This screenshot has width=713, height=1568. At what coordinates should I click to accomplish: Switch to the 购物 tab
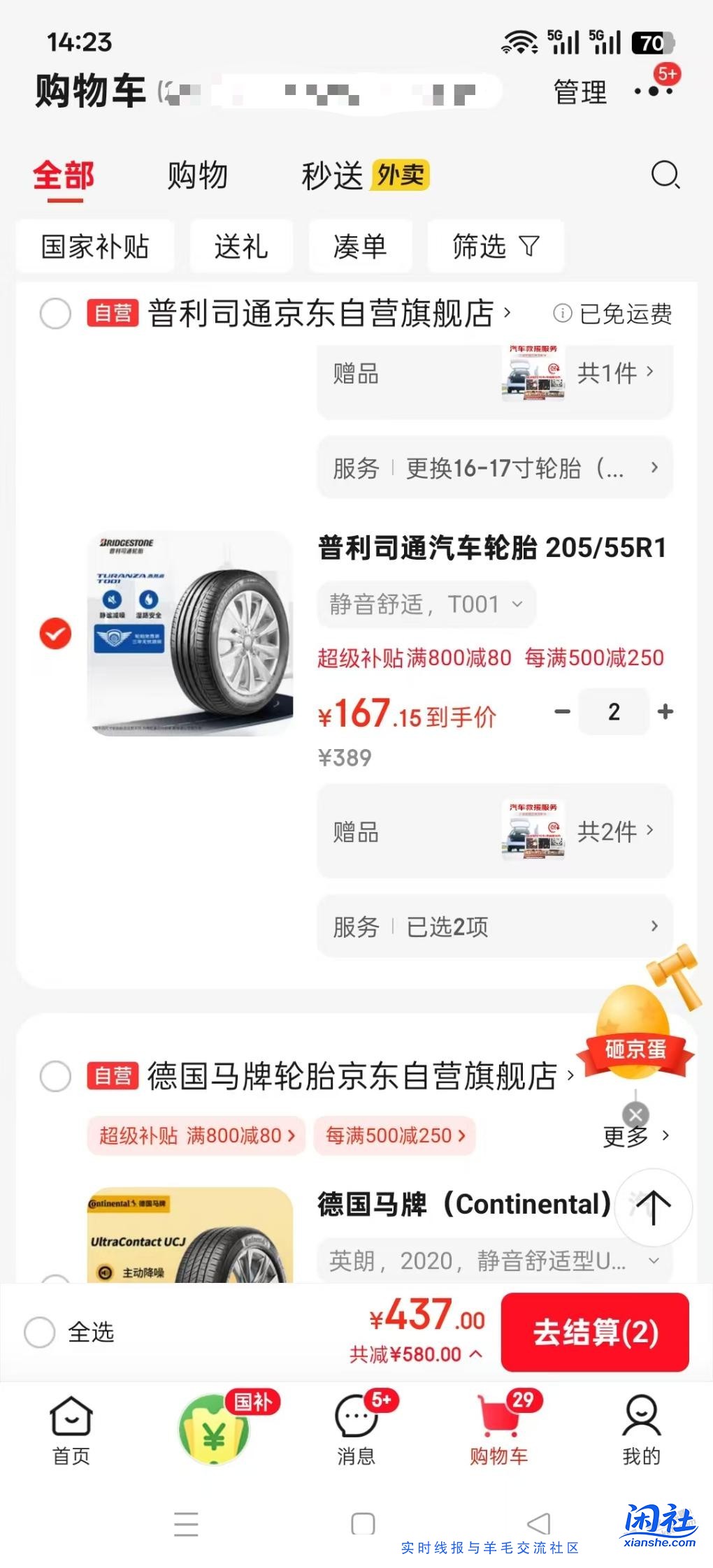[x=198, y=175]
